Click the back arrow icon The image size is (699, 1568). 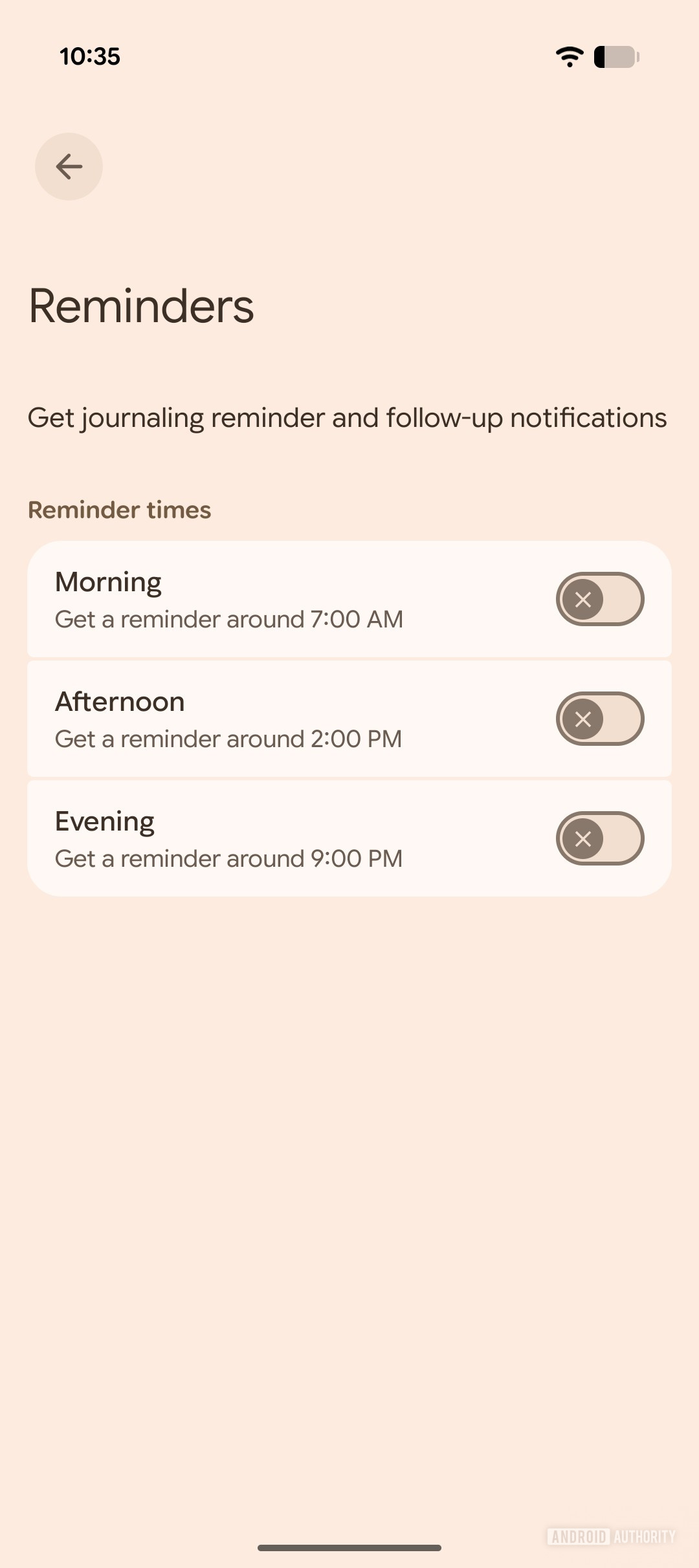pos(68,166)
